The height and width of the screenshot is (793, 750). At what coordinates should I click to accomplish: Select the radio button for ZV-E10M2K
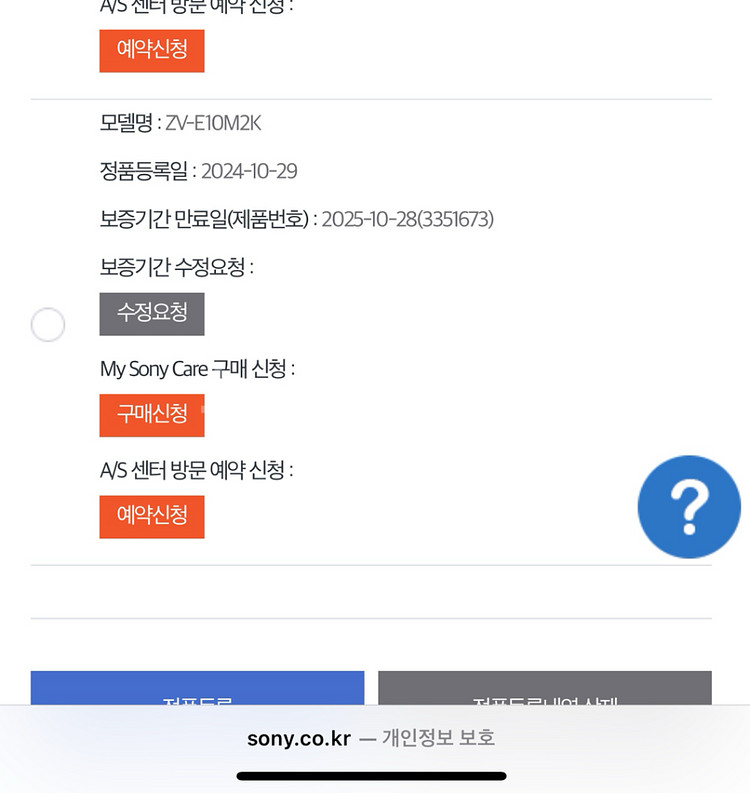[48, 325]
